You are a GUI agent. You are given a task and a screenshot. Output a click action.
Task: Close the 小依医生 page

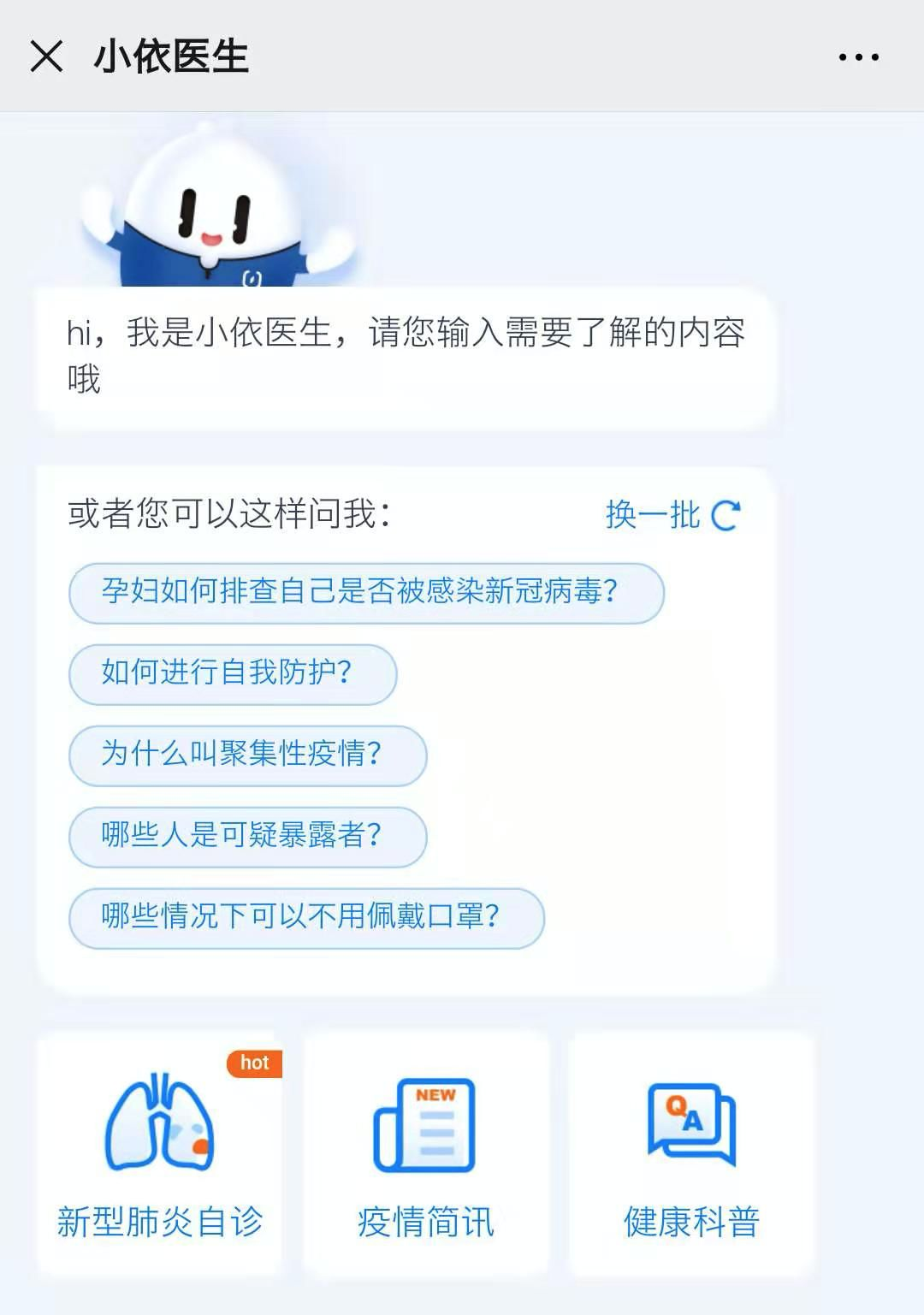tap(46, 56)
